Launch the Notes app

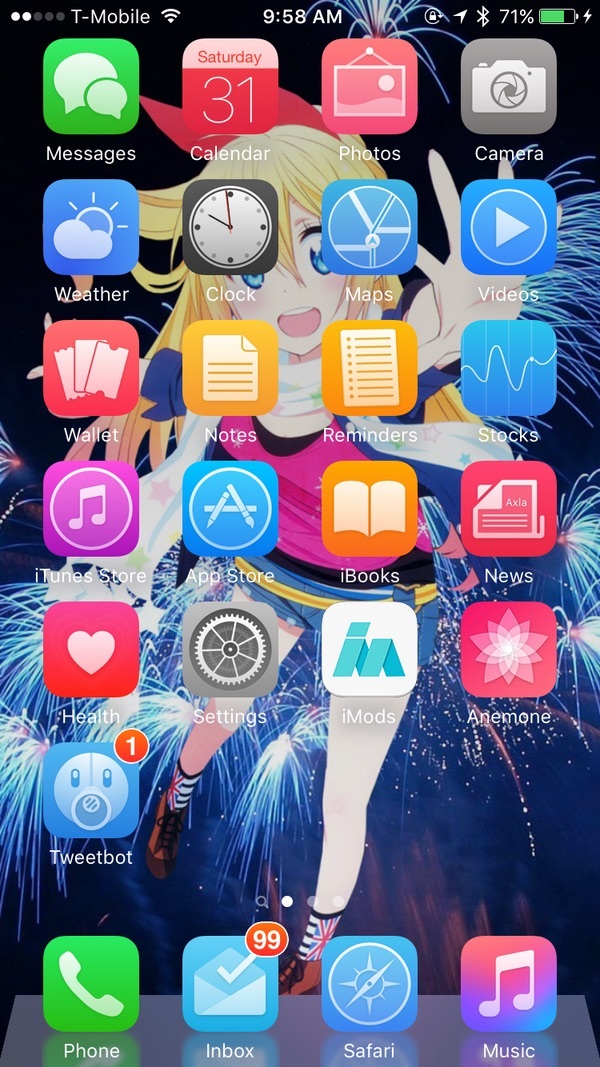pyautogui.click(x=230, y=369)
